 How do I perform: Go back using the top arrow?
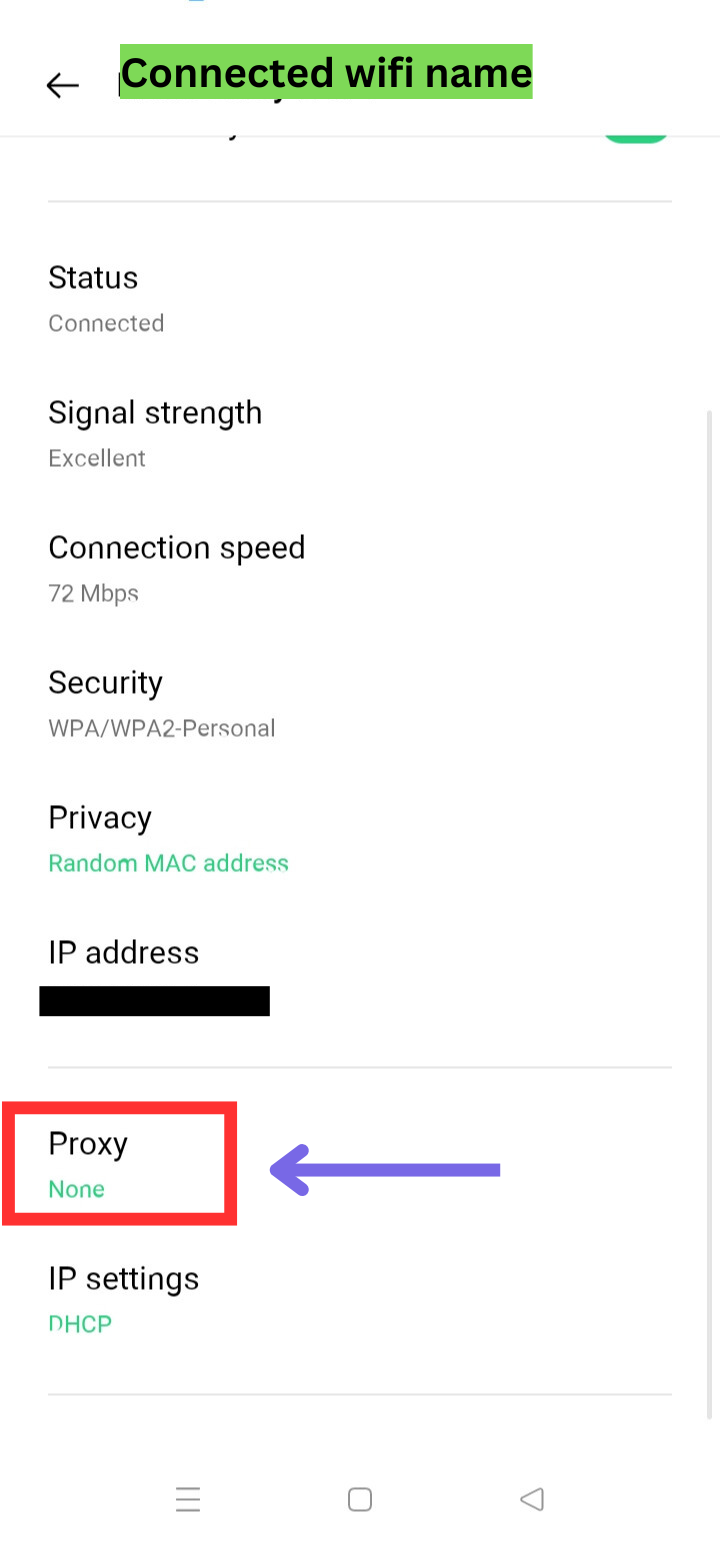coord(62,86)
